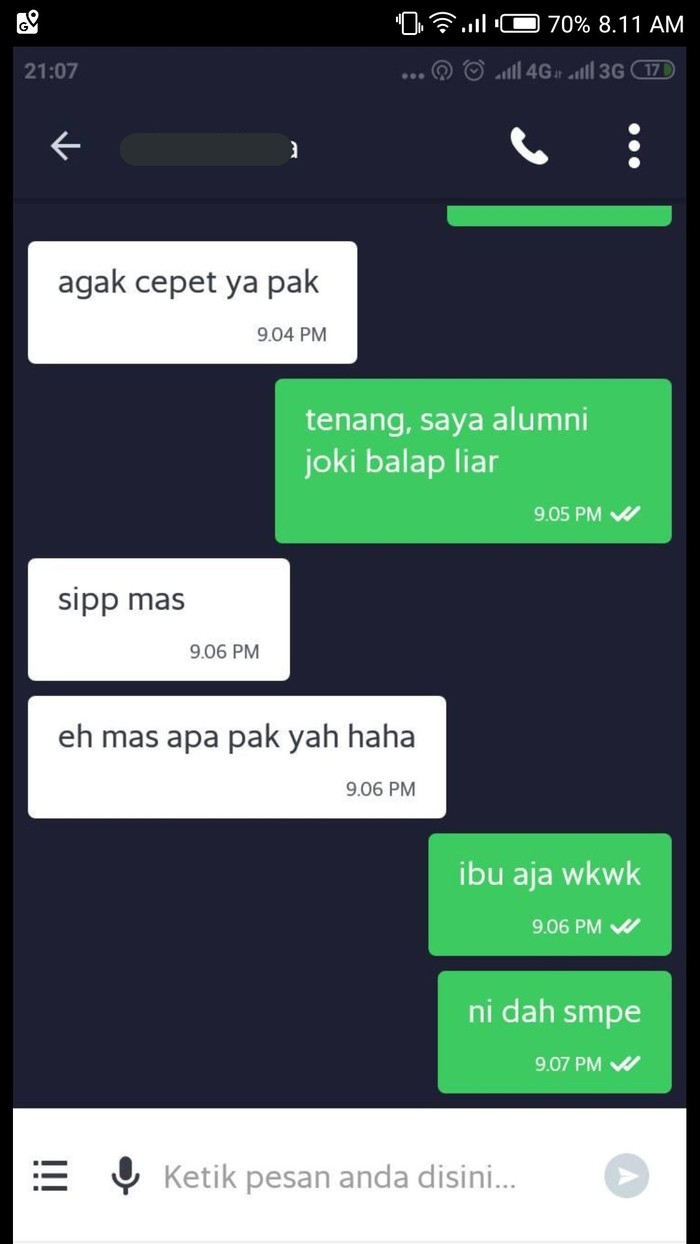Send the message with the arrow button
This screenshot has width=700, height=1244.
coord(626,1176)
